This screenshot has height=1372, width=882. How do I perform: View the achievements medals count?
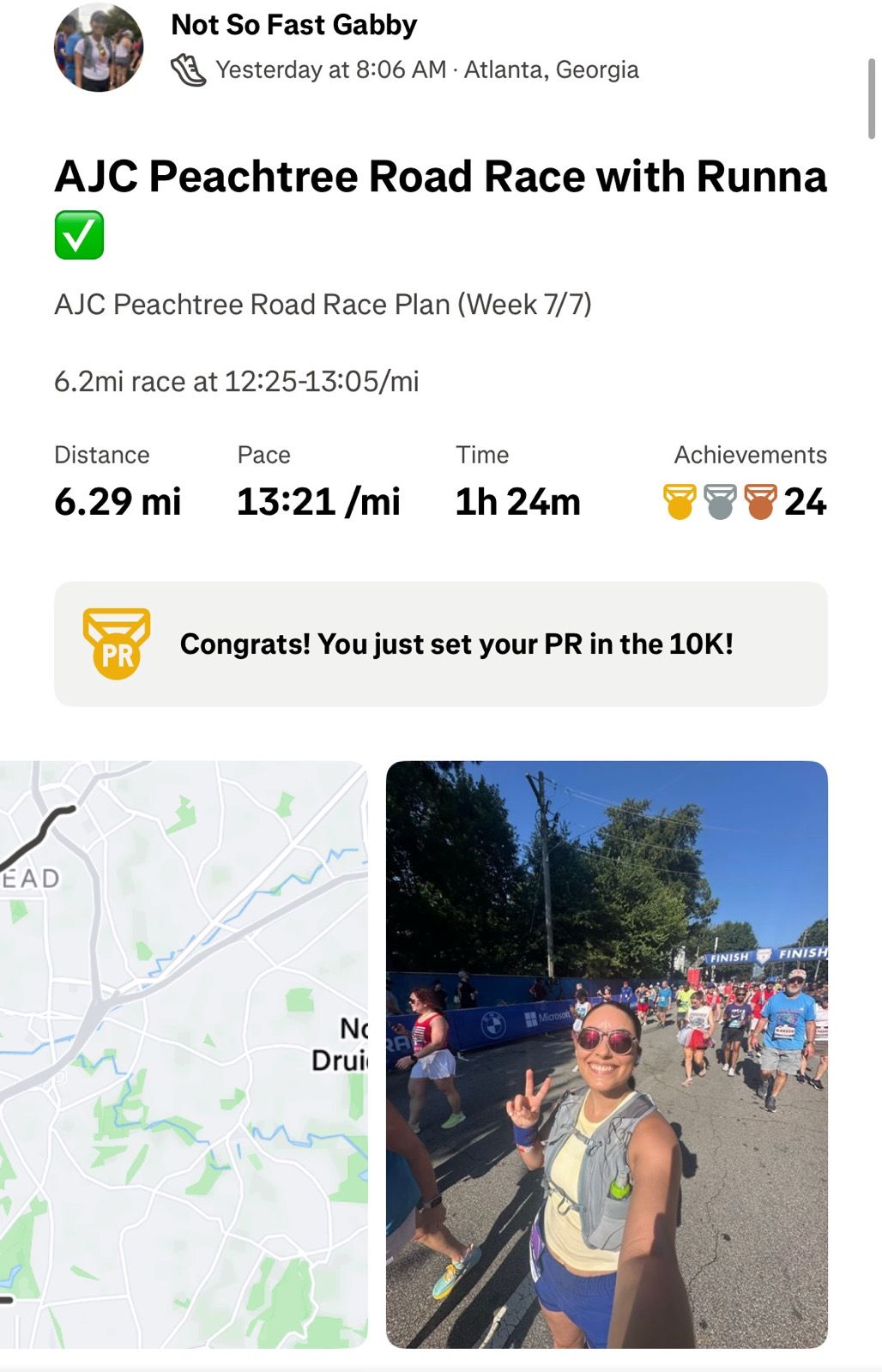744,502
